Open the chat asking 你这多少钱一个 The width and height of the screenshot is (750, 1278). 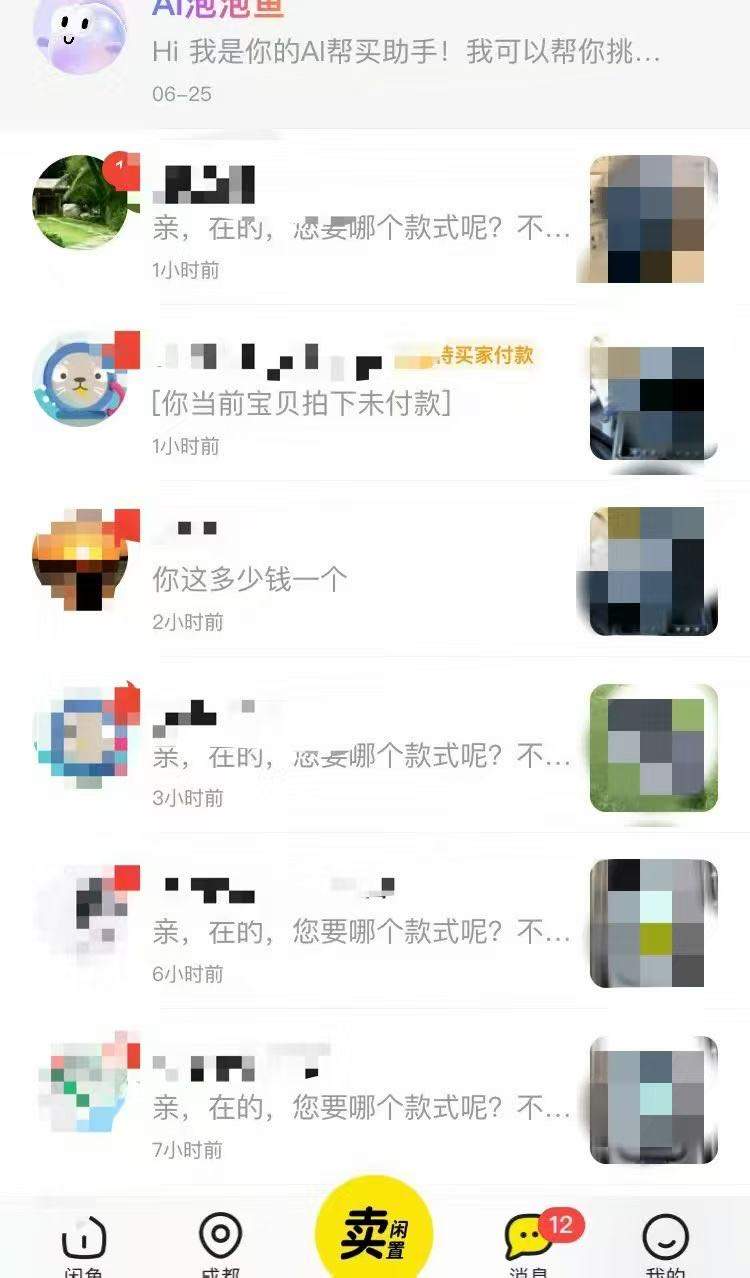click(x=360, y=578)
